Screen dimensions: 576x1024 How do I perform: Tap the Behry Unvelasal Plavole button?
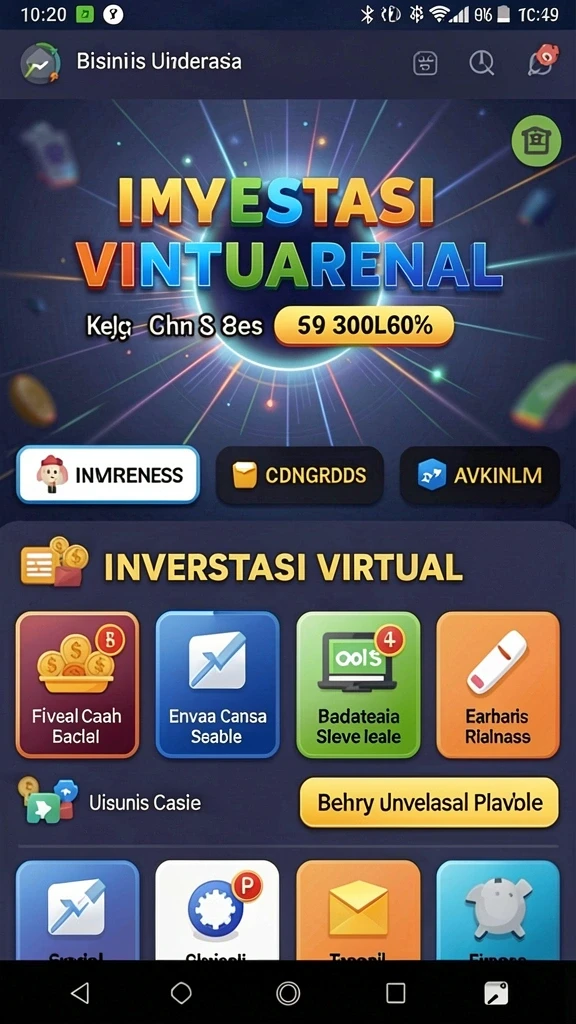click(x=429, y=803)
